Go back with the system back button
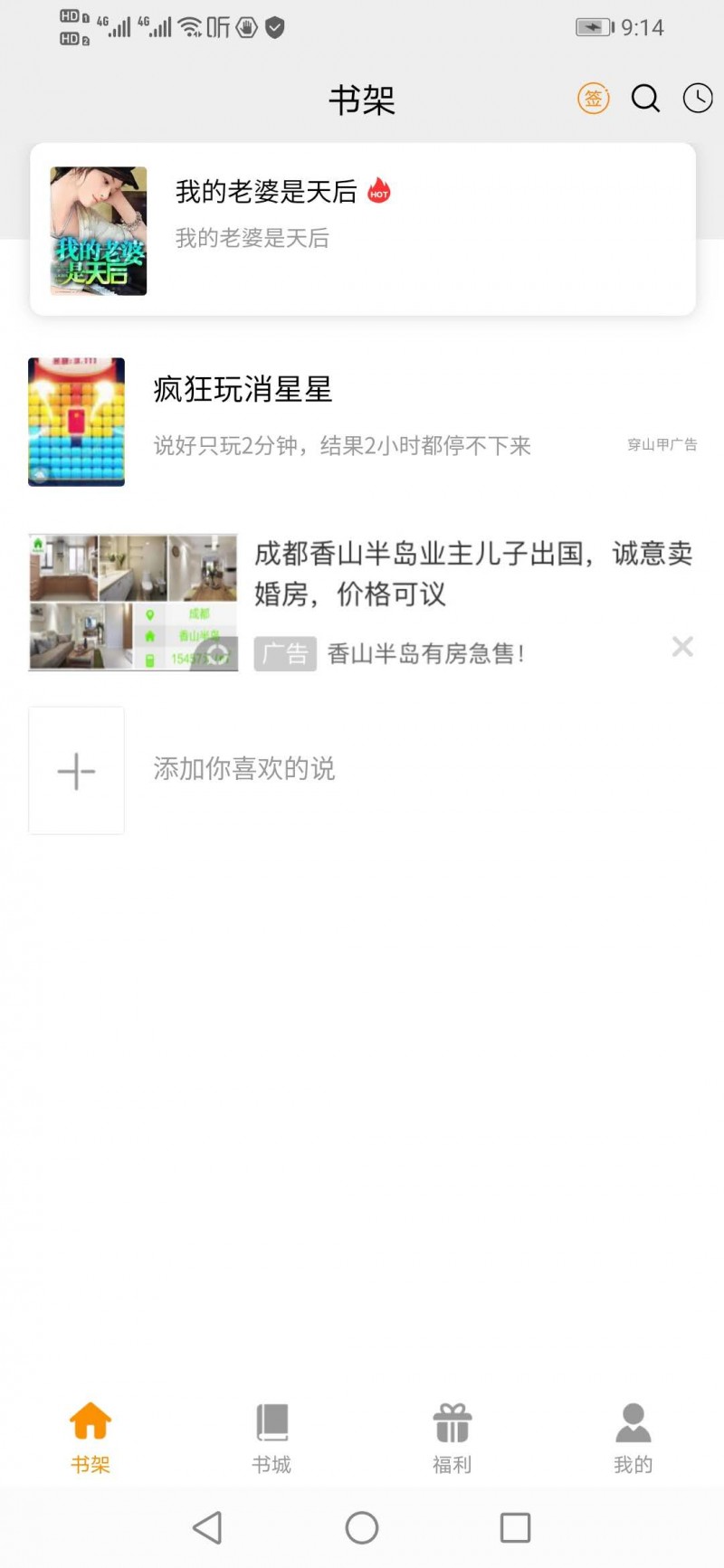The width and height of the screenshot is (724, 1568). (x=207, y=1527)
